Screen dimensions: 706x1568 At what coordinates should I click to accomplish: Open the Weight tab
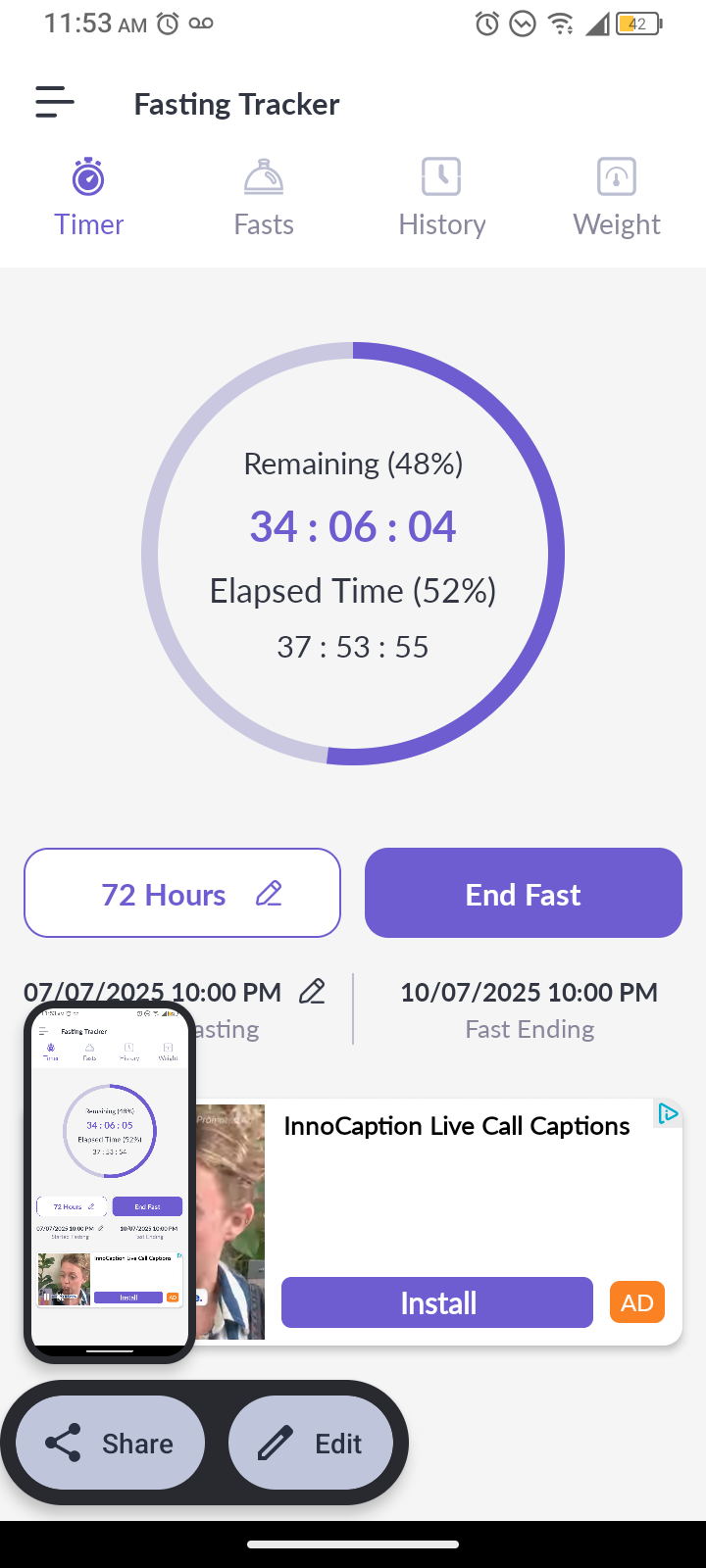tap(617, 198)
